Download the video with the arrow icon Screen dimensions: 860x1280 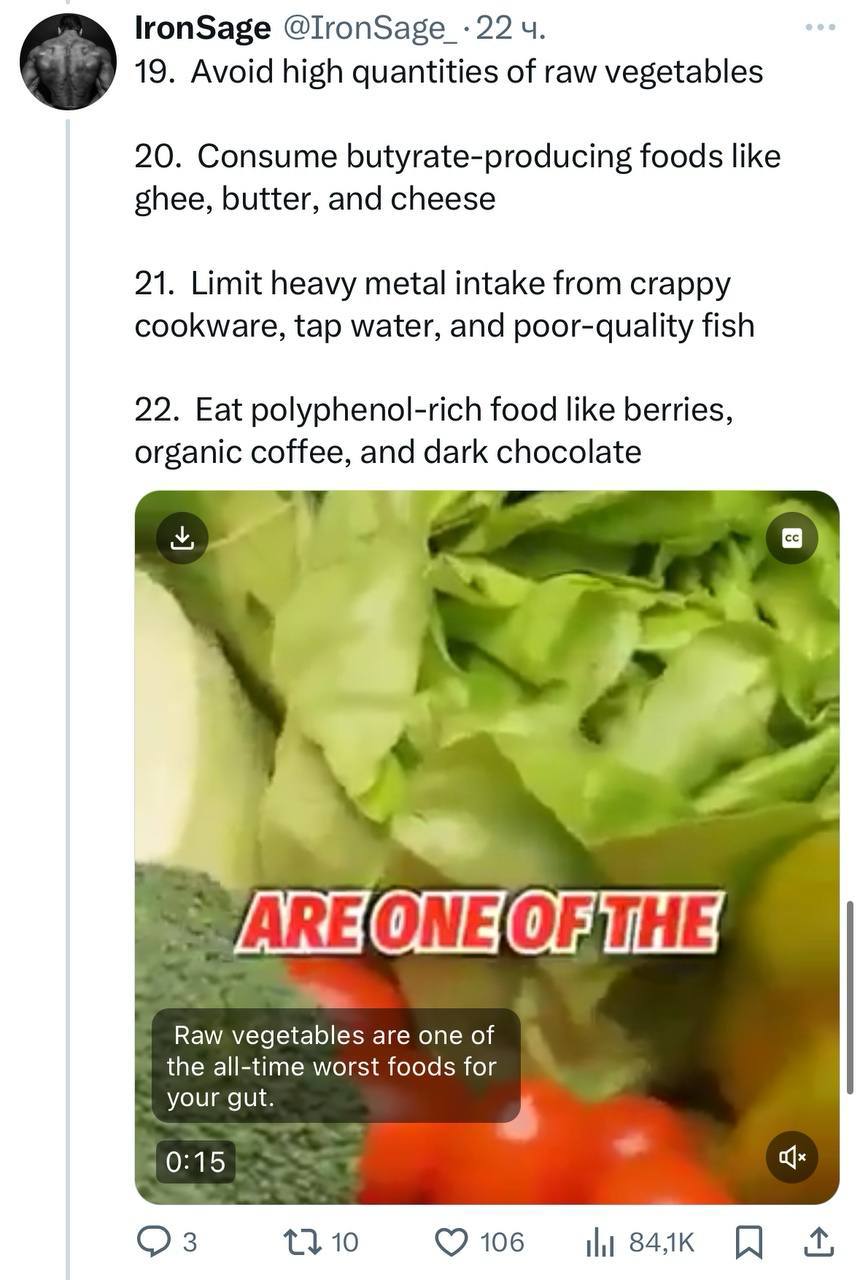tap(182, 538)
